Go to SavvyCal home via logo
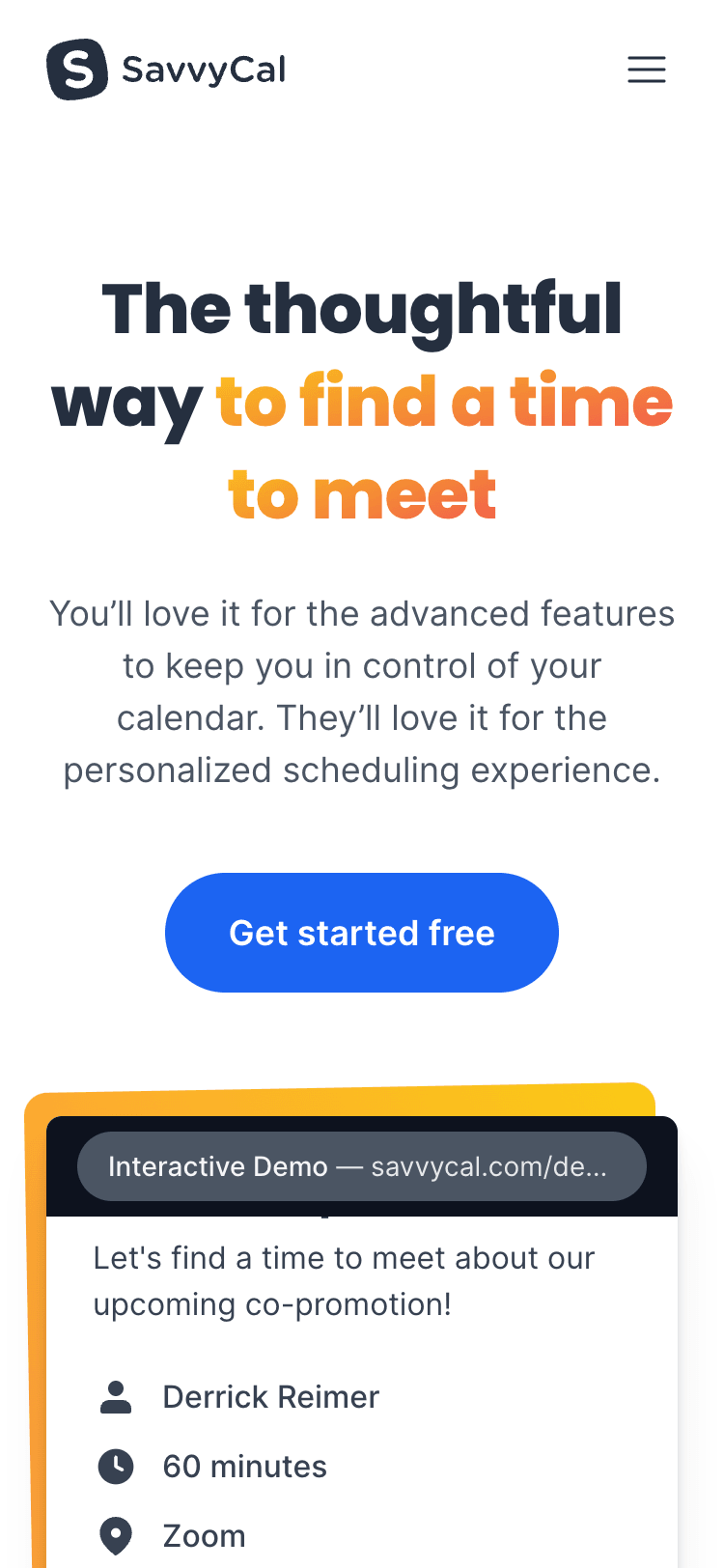 tap(166, 70)
